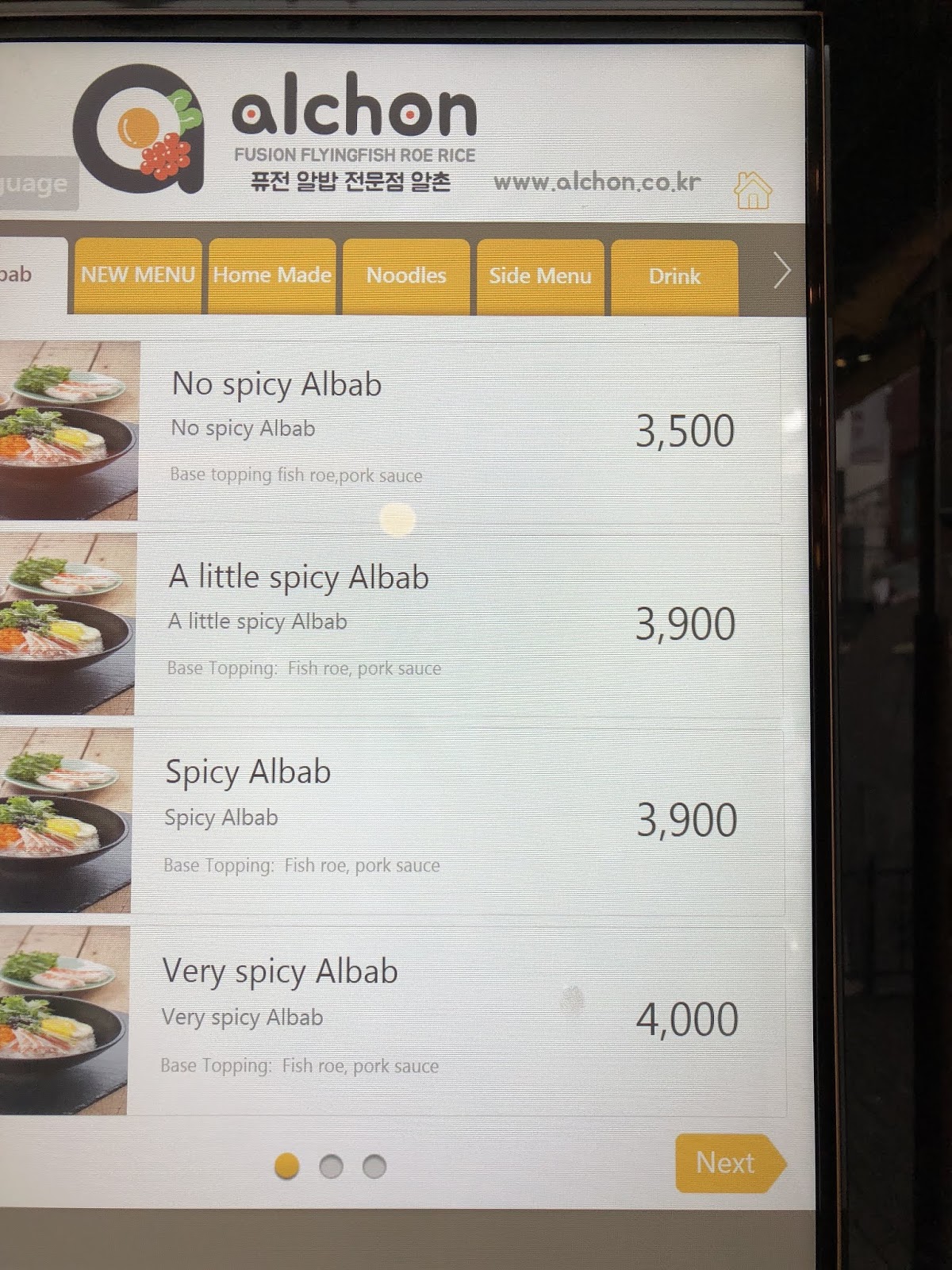Show more categories with the right arrow
The height and width of the screenshot is (1270, 952).
[x=781, y=271]
